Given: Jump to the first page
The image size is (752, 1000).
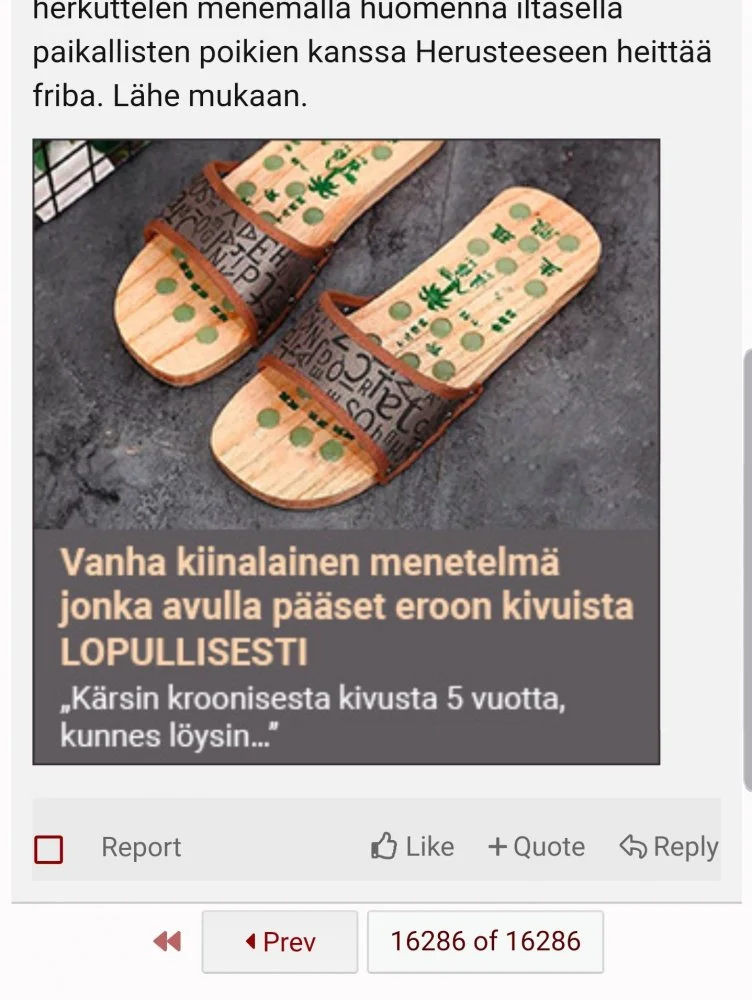Looking at the screenshot, I should [x=166, y=941].
